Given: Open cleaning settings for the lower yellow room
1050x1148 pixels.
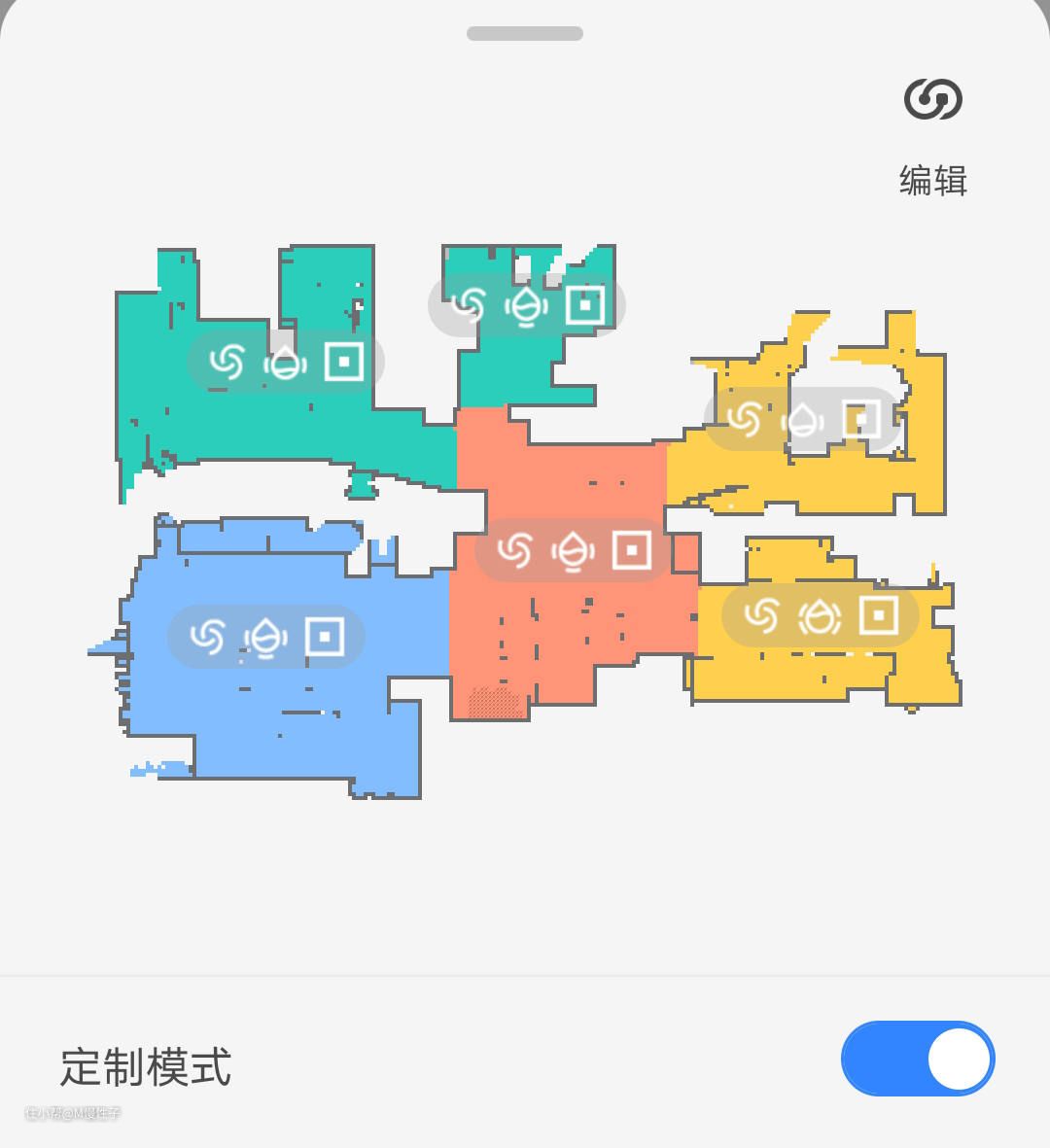Looking at the screenshot, I should click(820, 615).
